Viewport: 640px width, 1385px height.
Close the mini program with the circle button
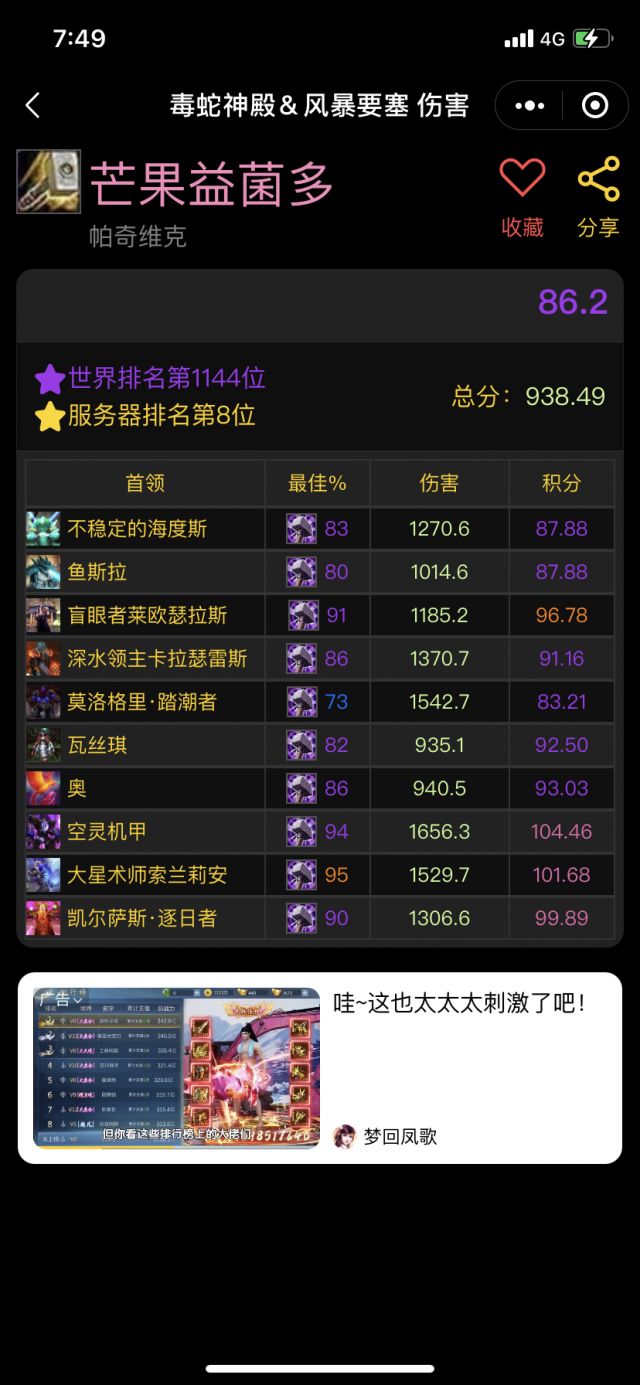coord(595,106)
